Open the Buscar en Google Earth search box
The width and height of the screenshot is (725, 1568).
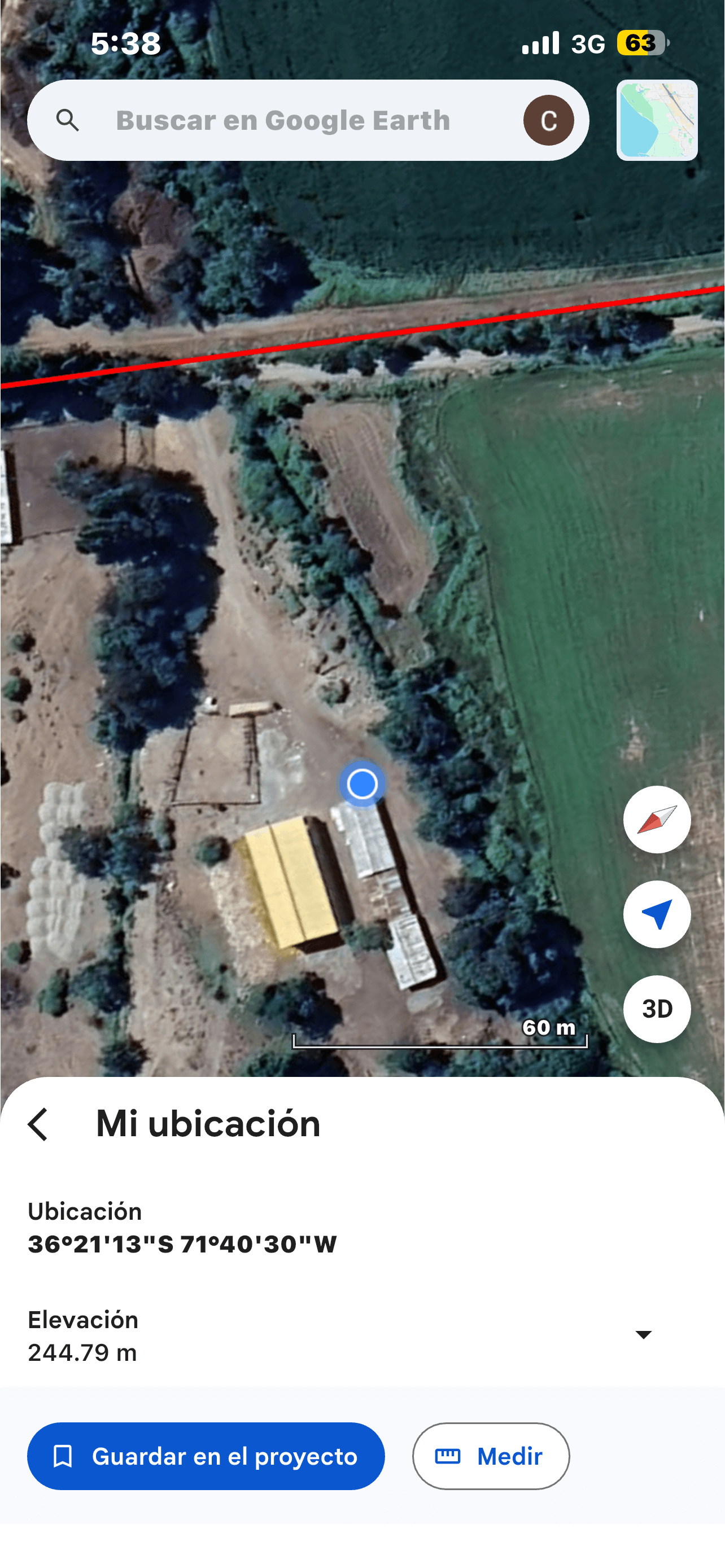(283, 121)
